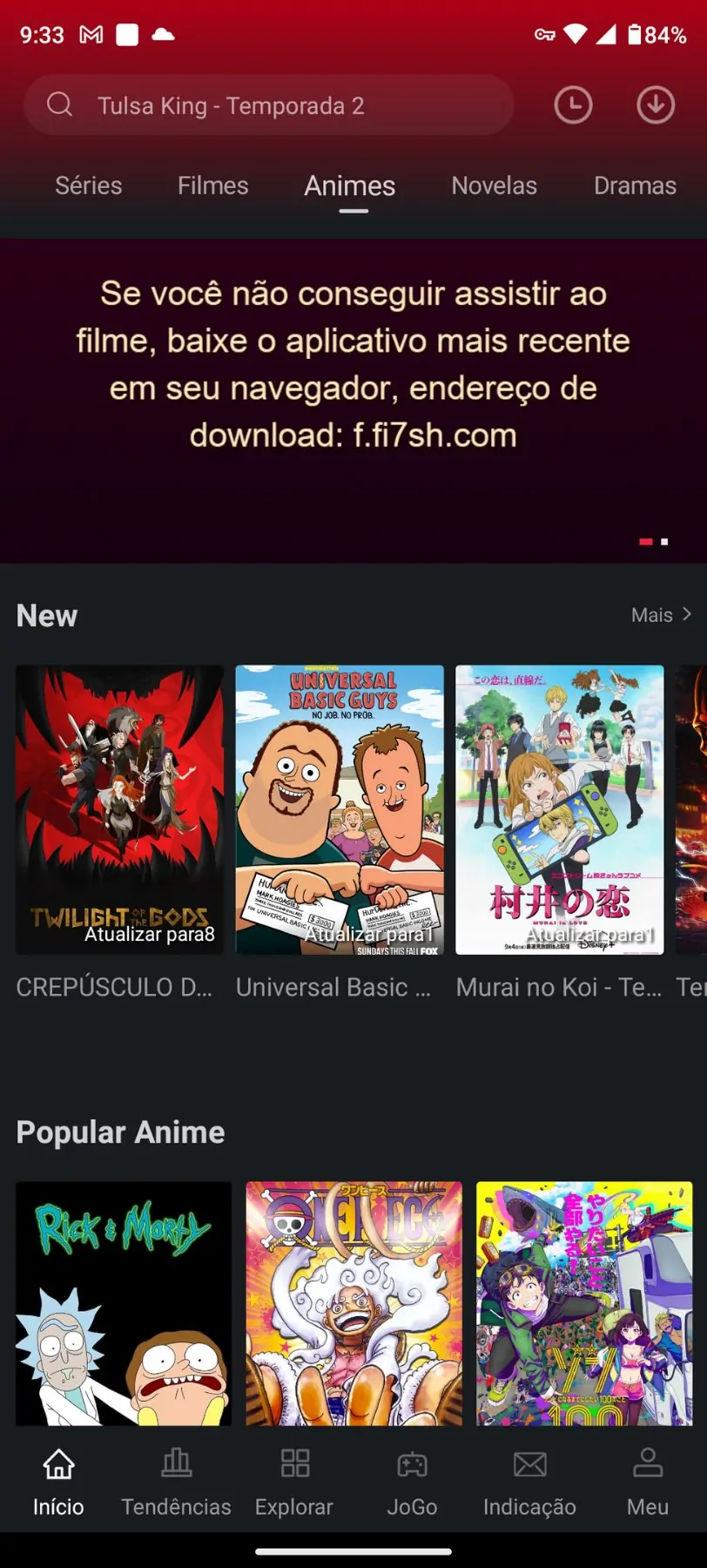Image resolution: width=707 pixels, height=1568 pixels.
Task: Tap the Início home tab
Action: tap(58, 1481)
